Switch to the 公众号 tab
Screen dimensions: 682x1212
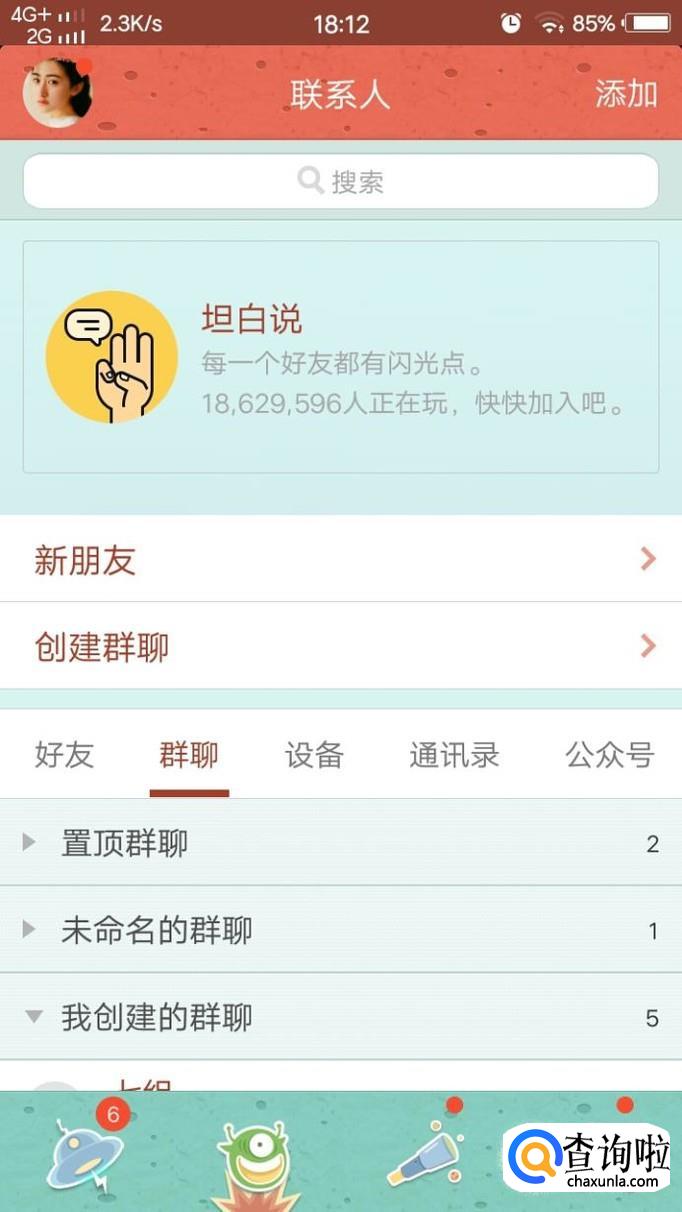(609, 755)
